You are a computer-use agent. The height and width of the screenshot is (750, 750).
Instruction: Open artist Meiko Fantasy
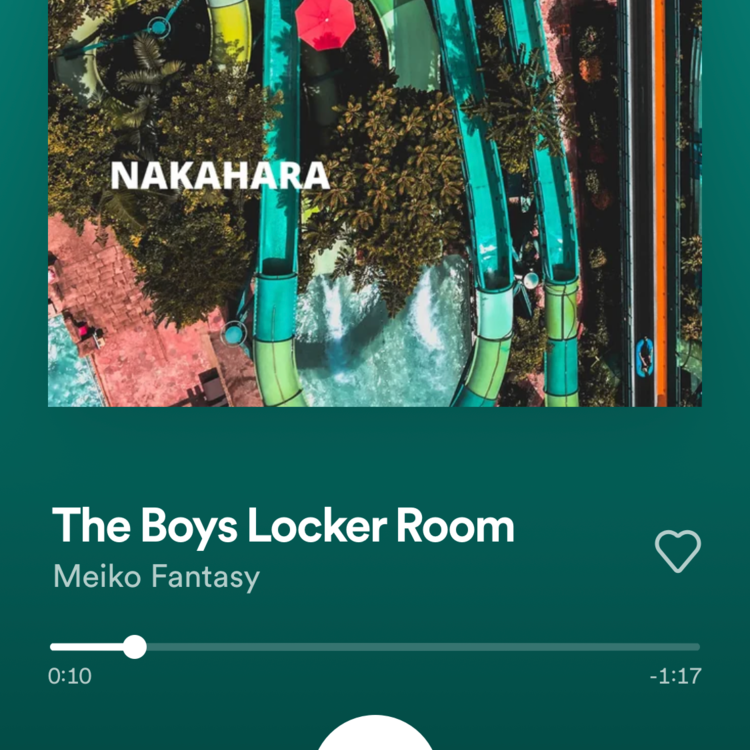coord(156,577)
